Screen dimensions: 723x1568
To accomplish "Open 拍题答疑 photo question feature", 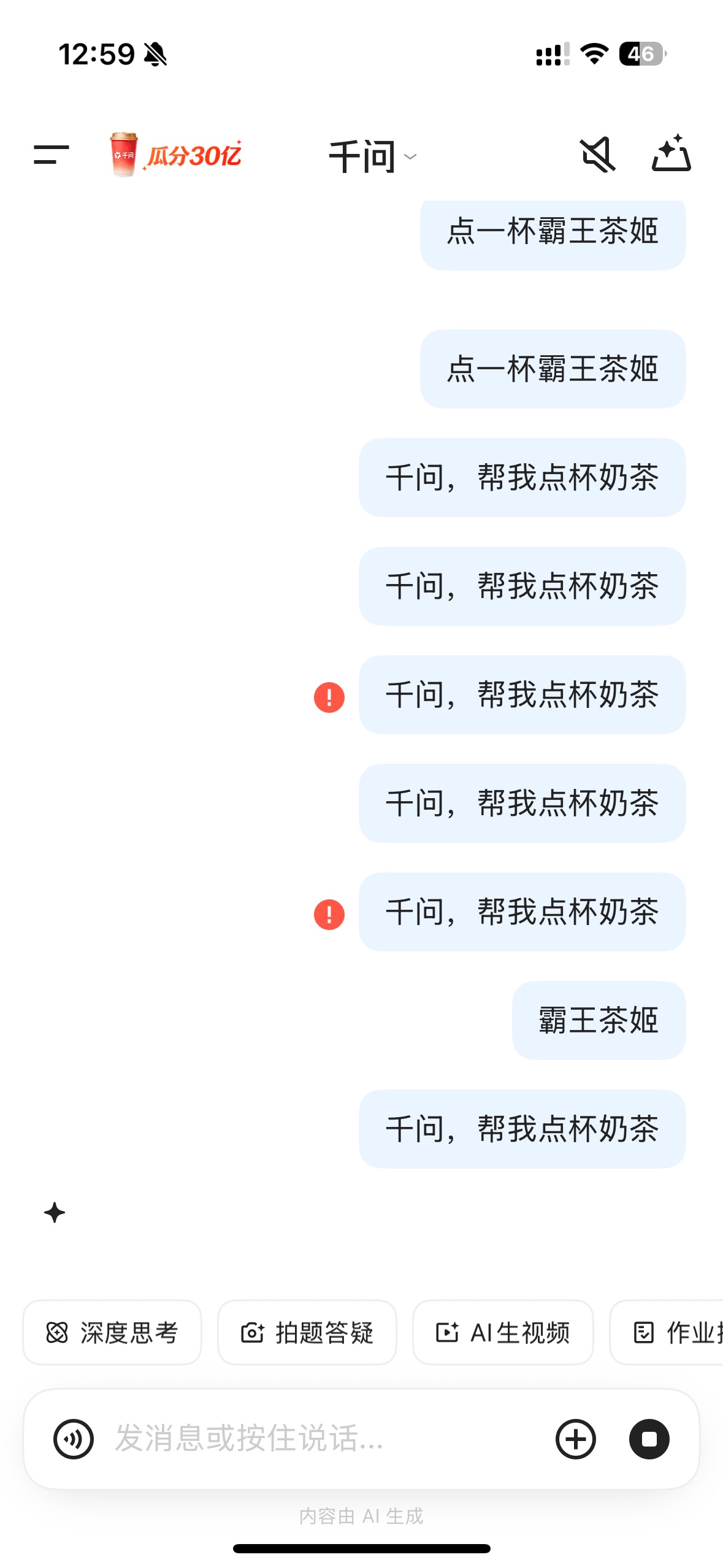I will click(x=307, y=1332).
